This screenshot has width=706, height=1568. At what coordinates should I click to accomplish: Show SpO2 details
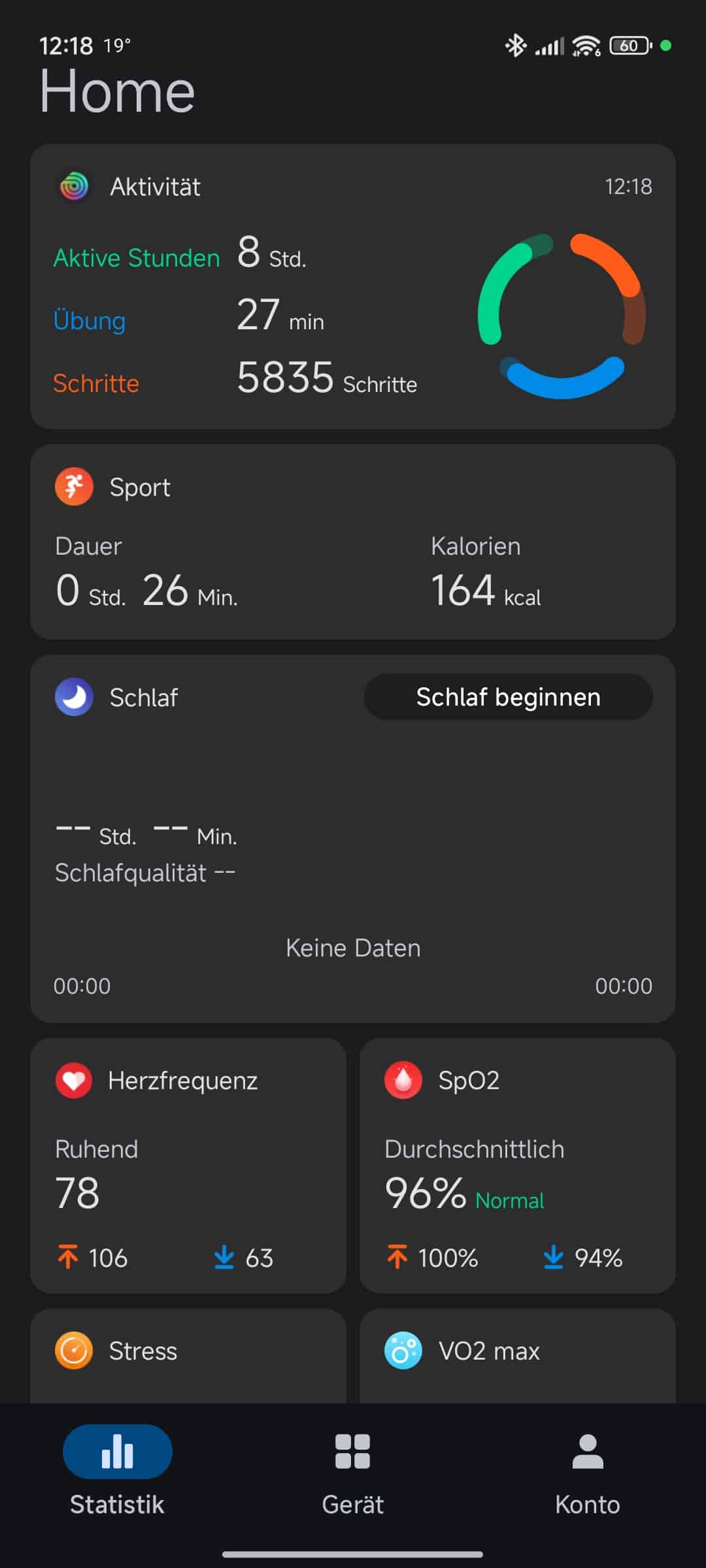[x=517, y=1166]
